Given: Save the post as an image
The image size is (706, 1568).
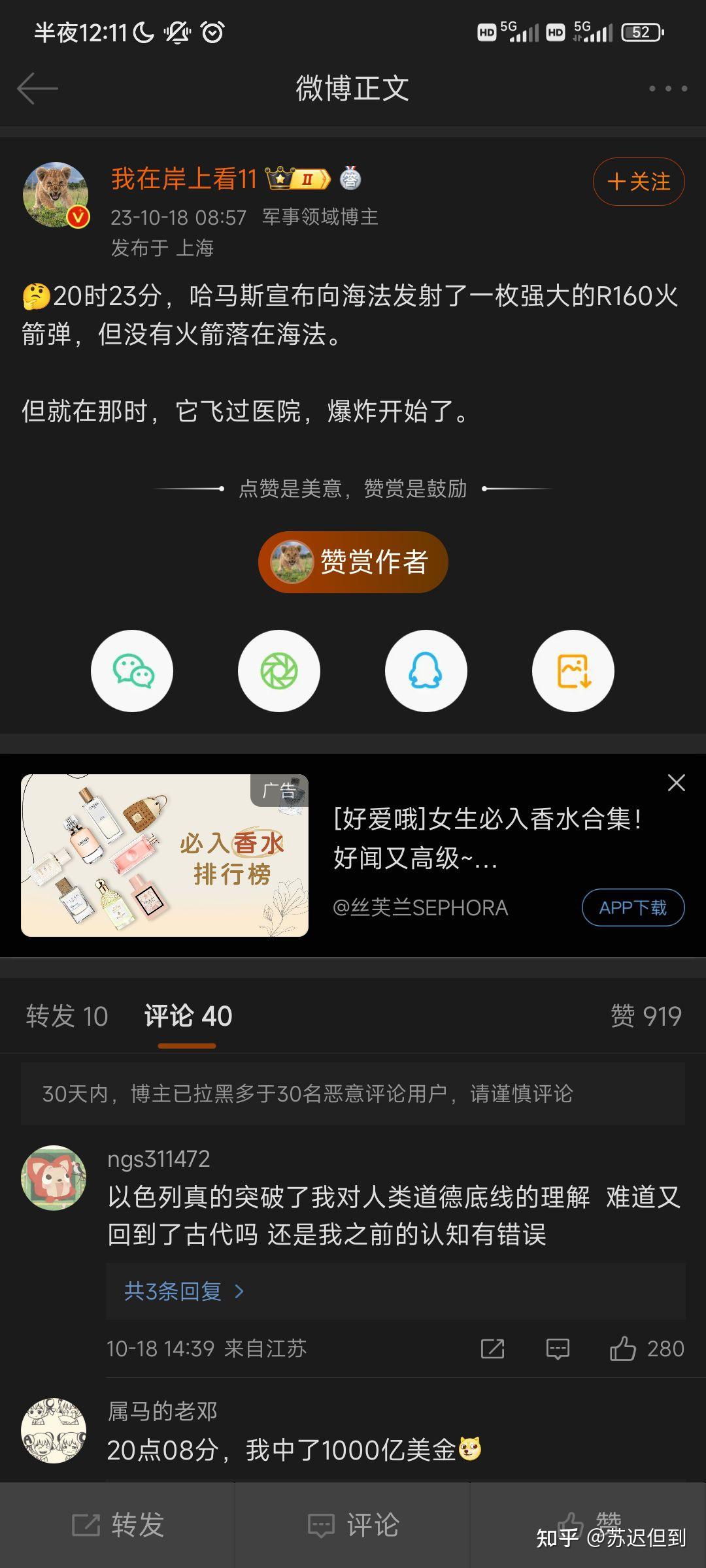Looking at the screenshot, I should (x=573, y=671).
